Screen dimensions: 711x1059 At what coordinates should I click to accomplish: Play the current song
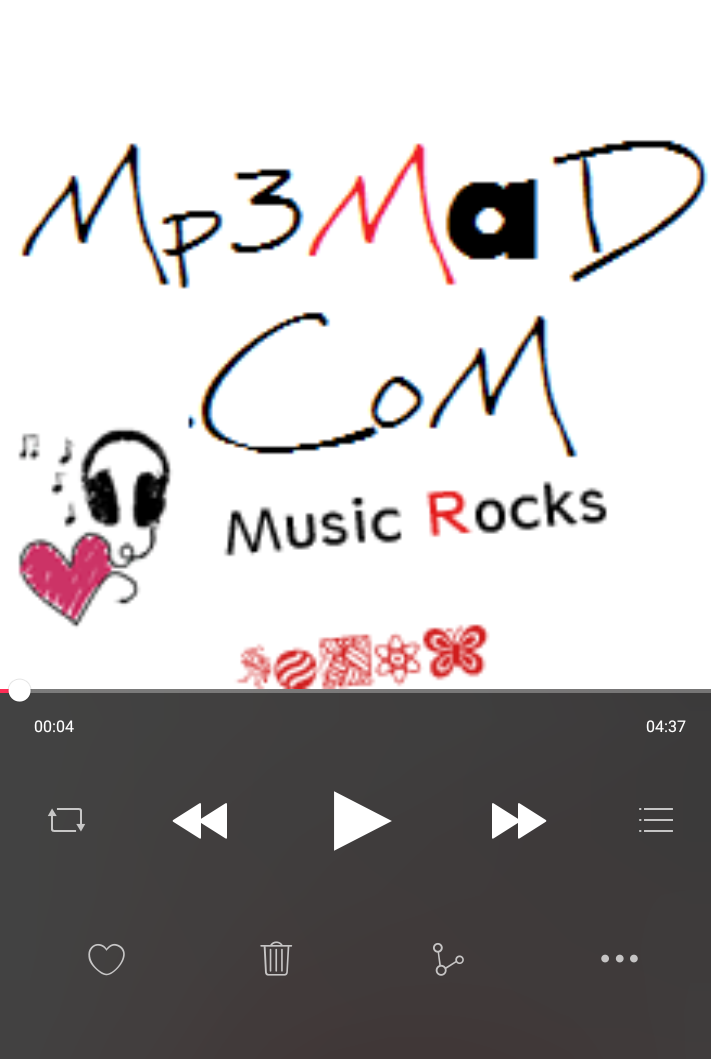coord(360,821)
